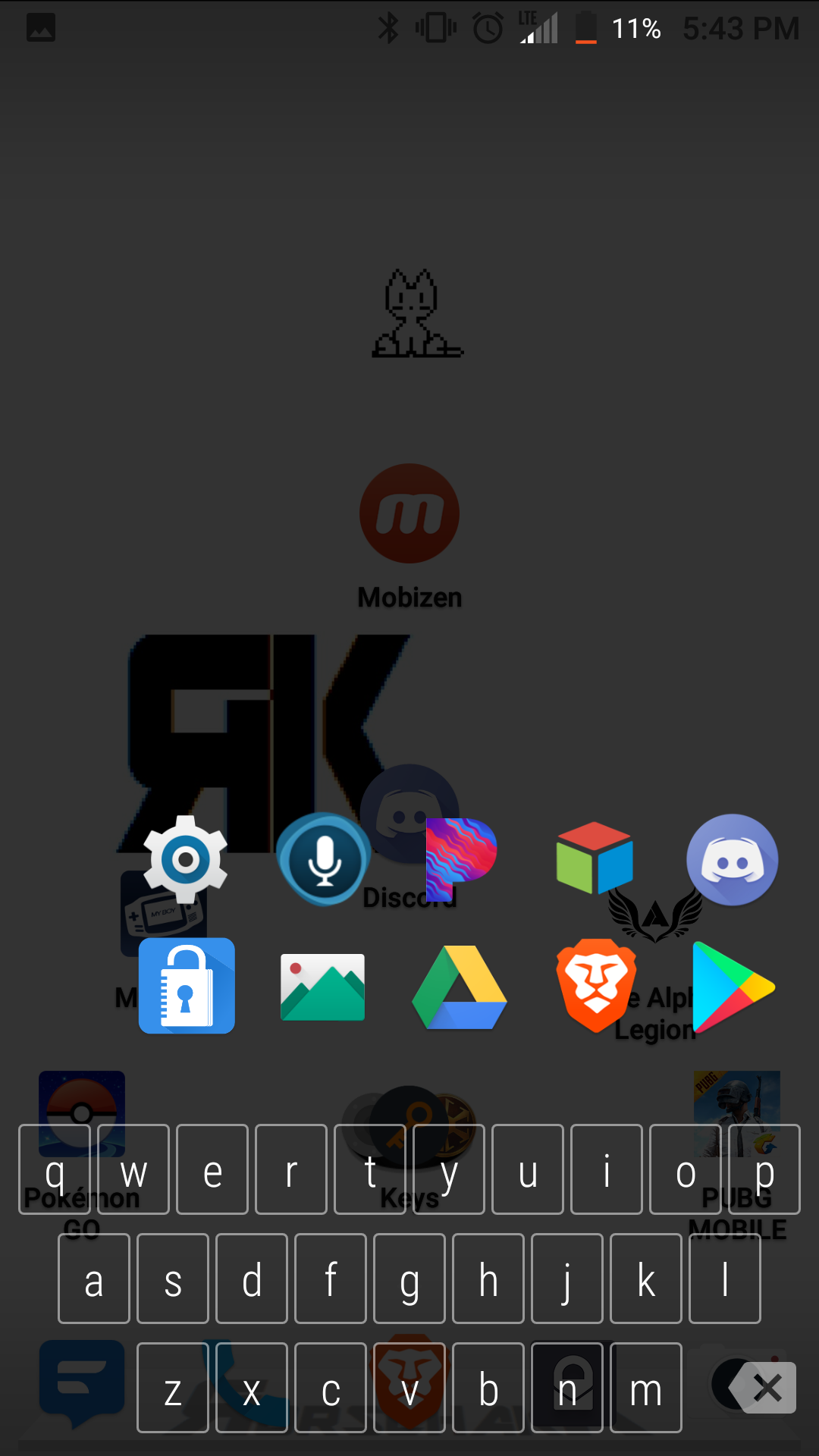Hit the letter d key
Image resolution: width=819 pixels, height=1456 pixels.
click(x=252, y=1279)
